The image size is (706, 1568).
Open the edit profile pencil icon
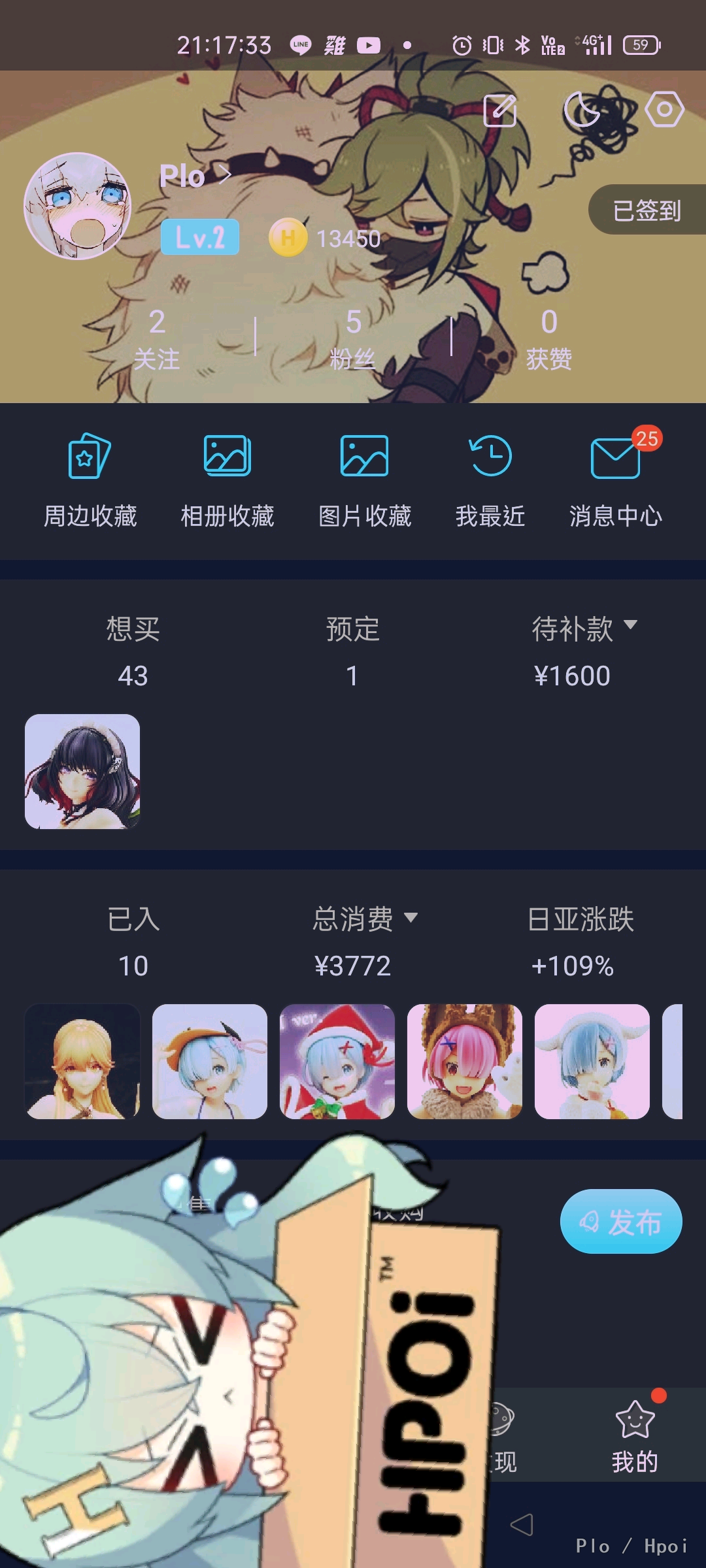500,110
